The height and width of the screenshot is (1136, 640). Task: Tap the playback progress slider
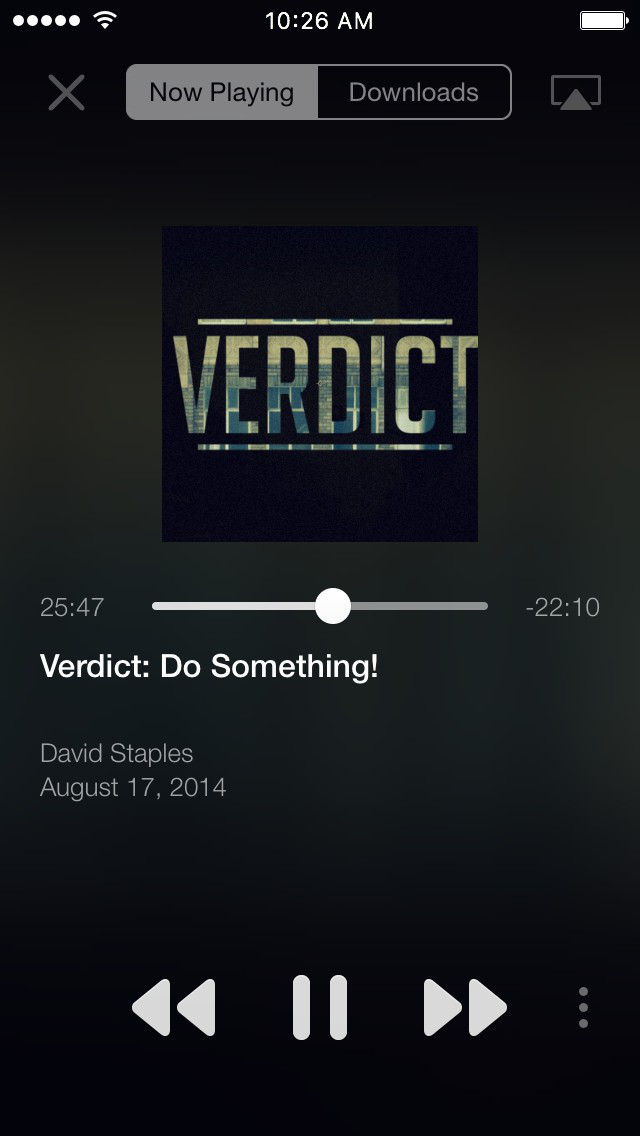click(x=320, y=606)
